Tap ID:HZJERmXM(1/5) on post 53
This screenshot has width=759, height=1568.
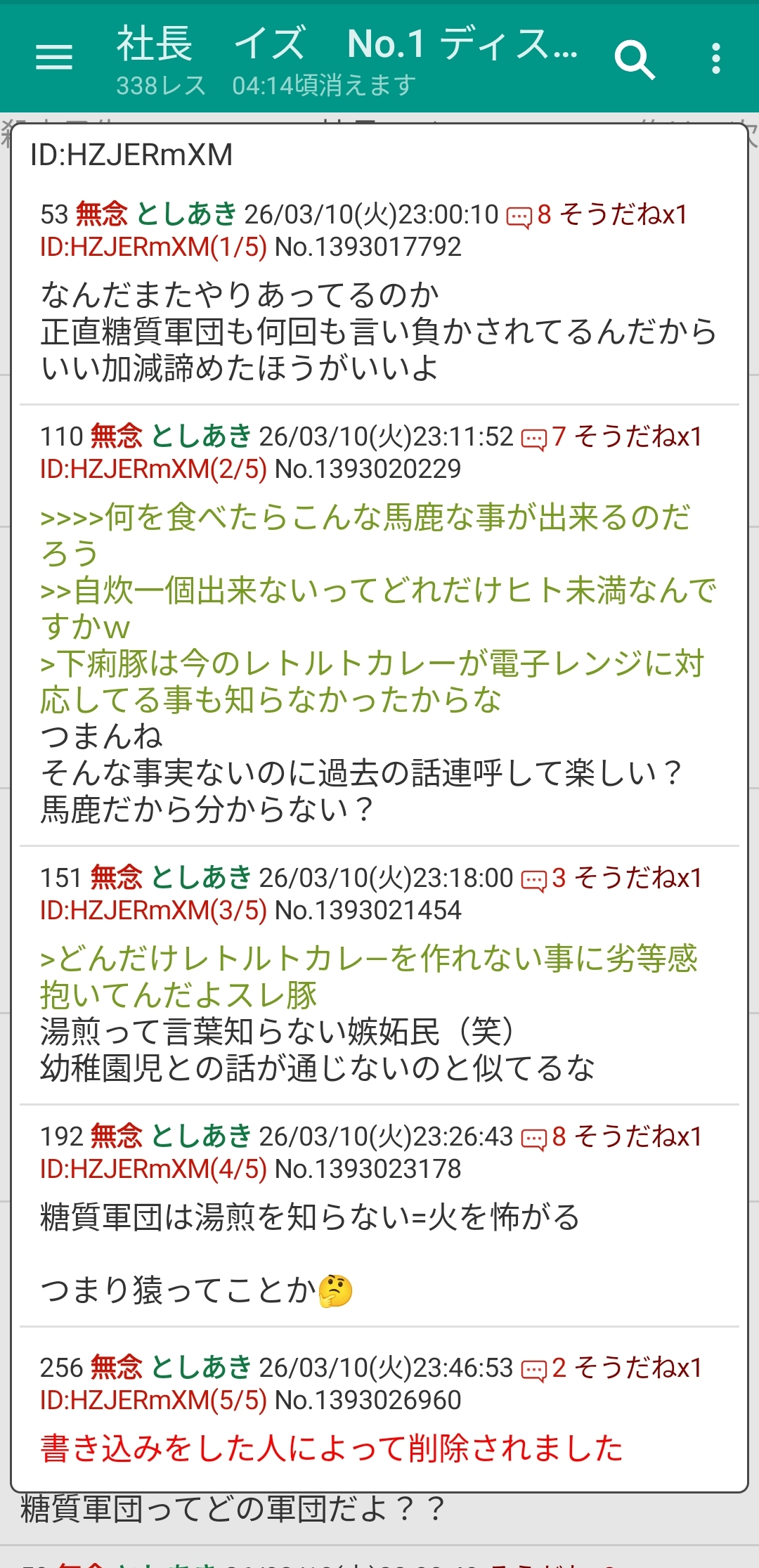pos(153,247)
